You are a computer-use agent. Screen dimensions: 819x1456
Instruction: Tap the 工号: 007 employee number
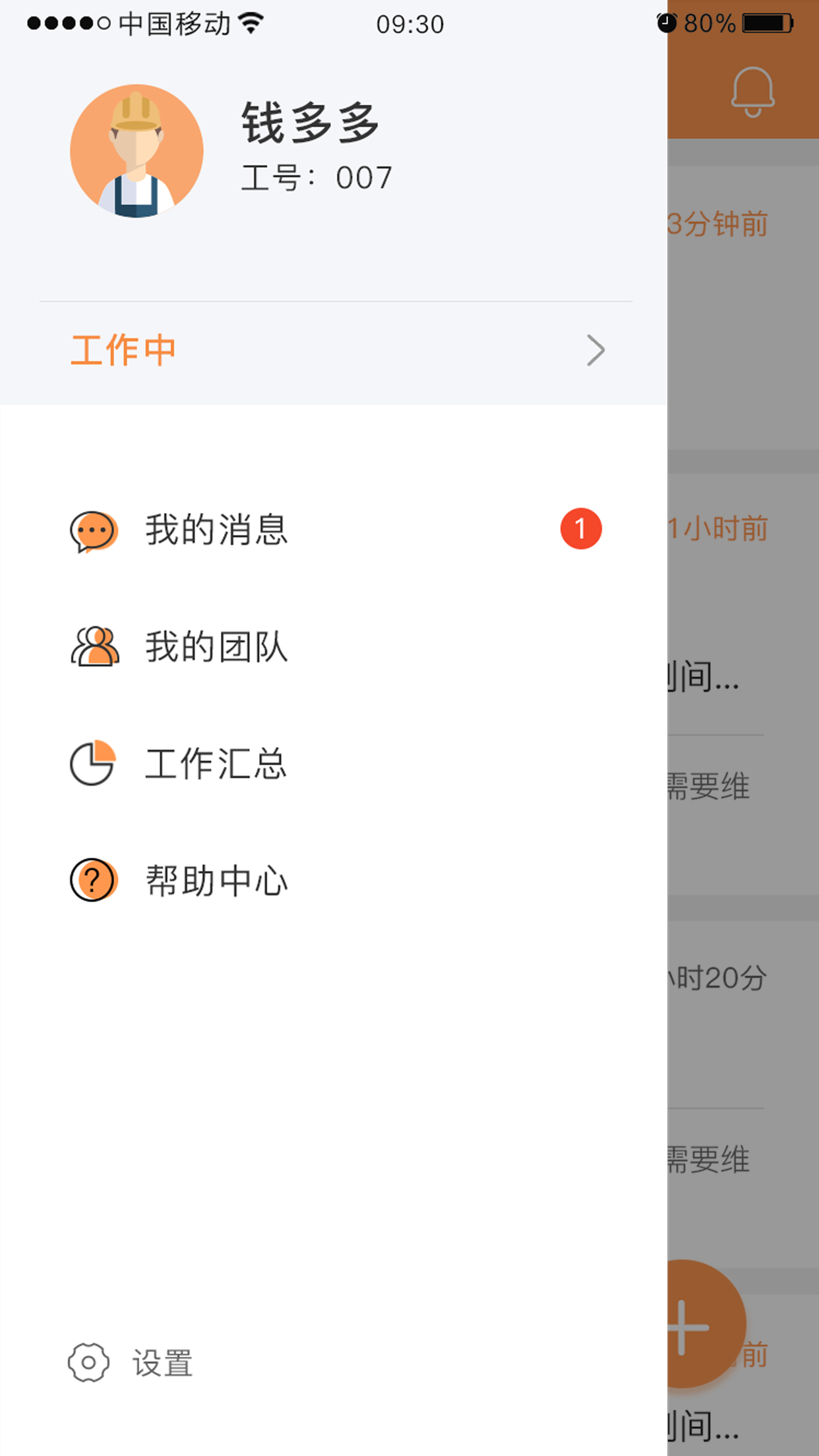[317, 176]
